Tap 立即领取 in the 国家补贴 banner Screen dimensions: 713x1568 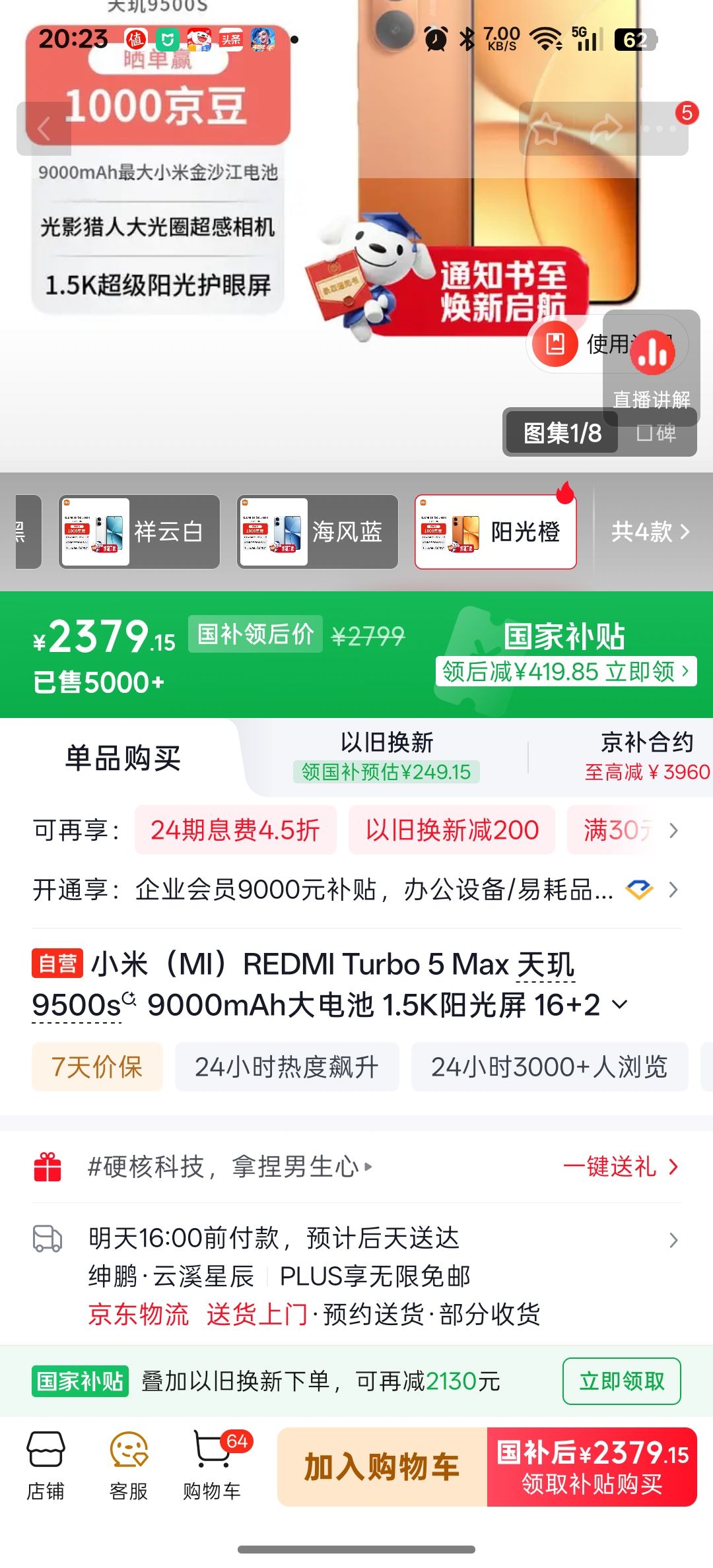pyautogui.click(x=622, y=1381)
